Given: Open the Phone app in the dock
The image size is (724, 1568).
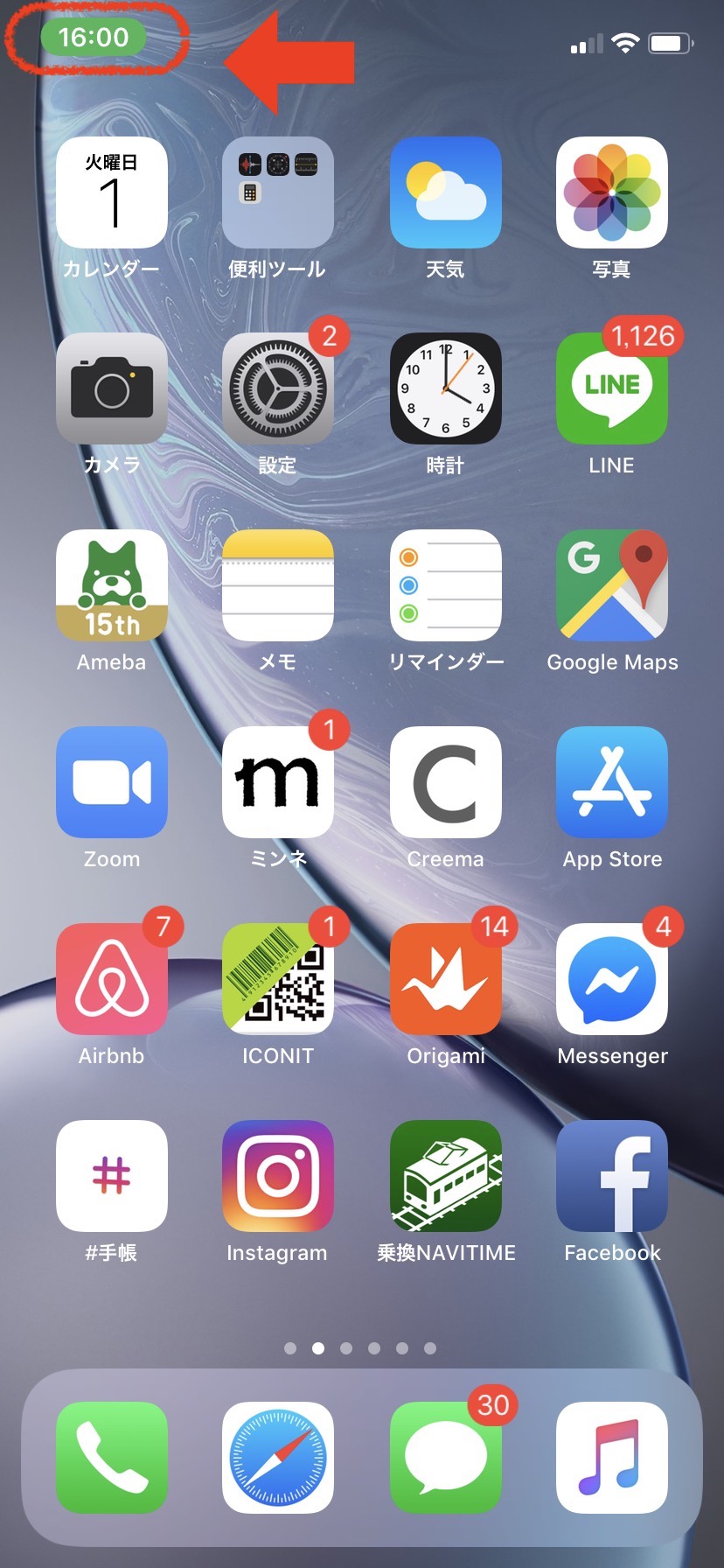Looking at the screenshot, I should (x=111, y=1458).
